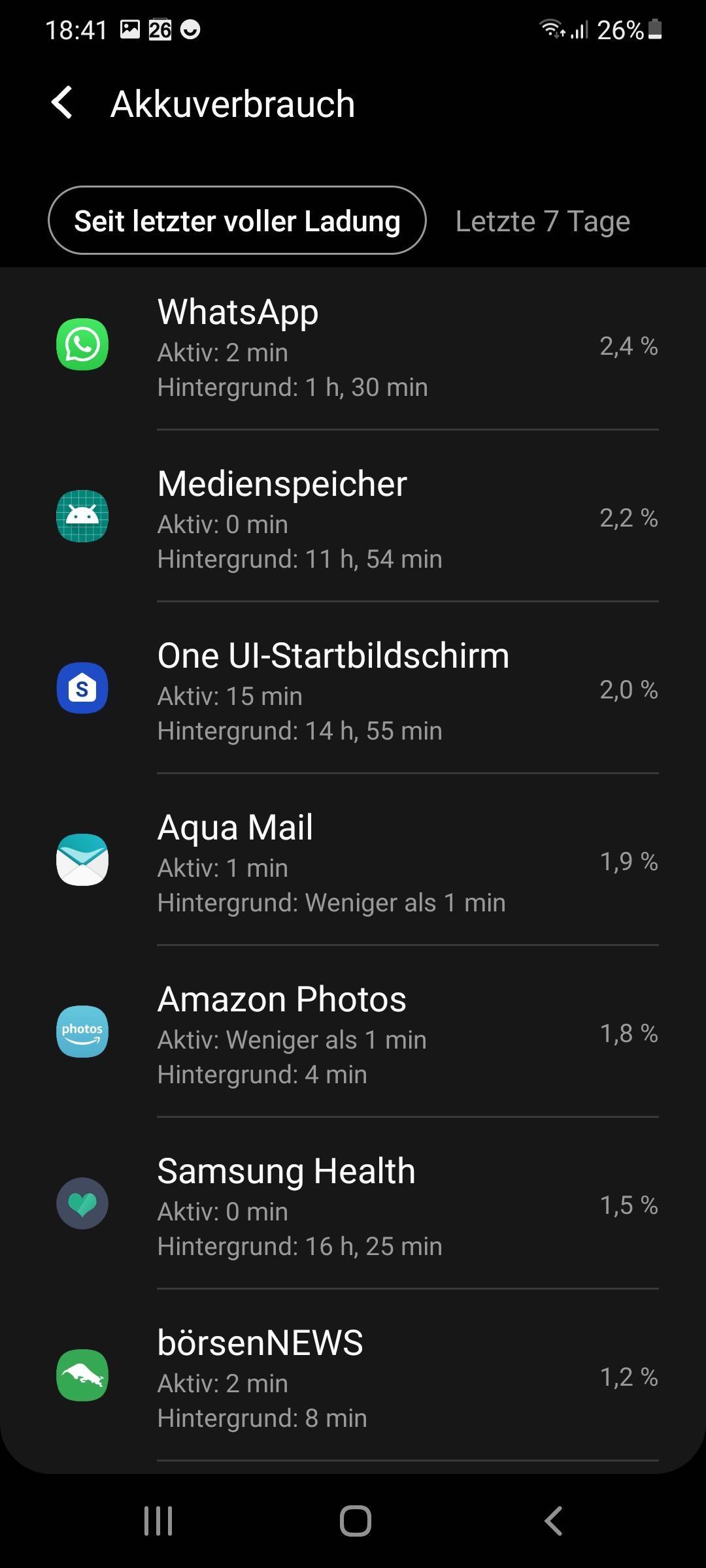Go back from Akkuverbrauch screen
This screenshot has height=1568, width=706.
[63, 103]
